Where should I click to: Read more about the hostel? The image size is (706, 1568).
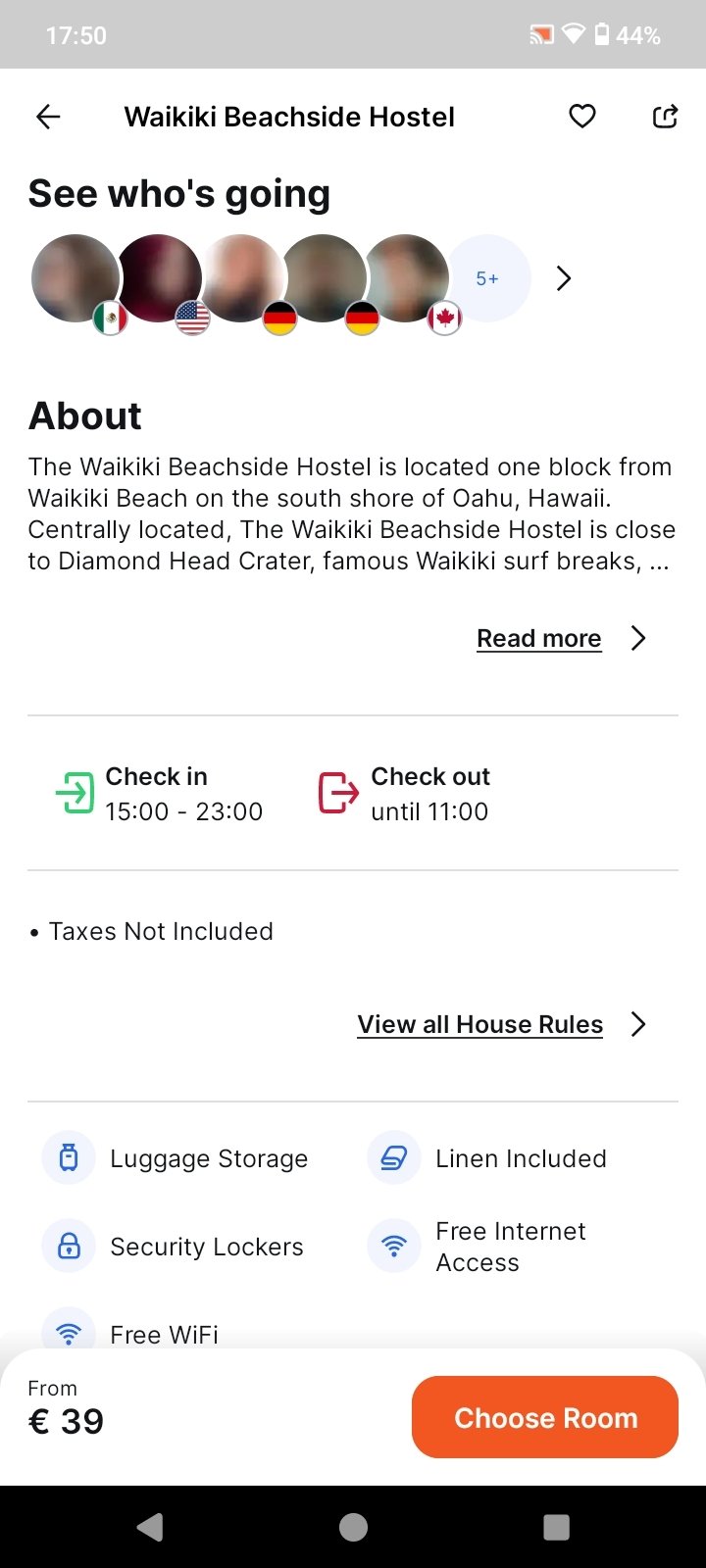[538, 639]
